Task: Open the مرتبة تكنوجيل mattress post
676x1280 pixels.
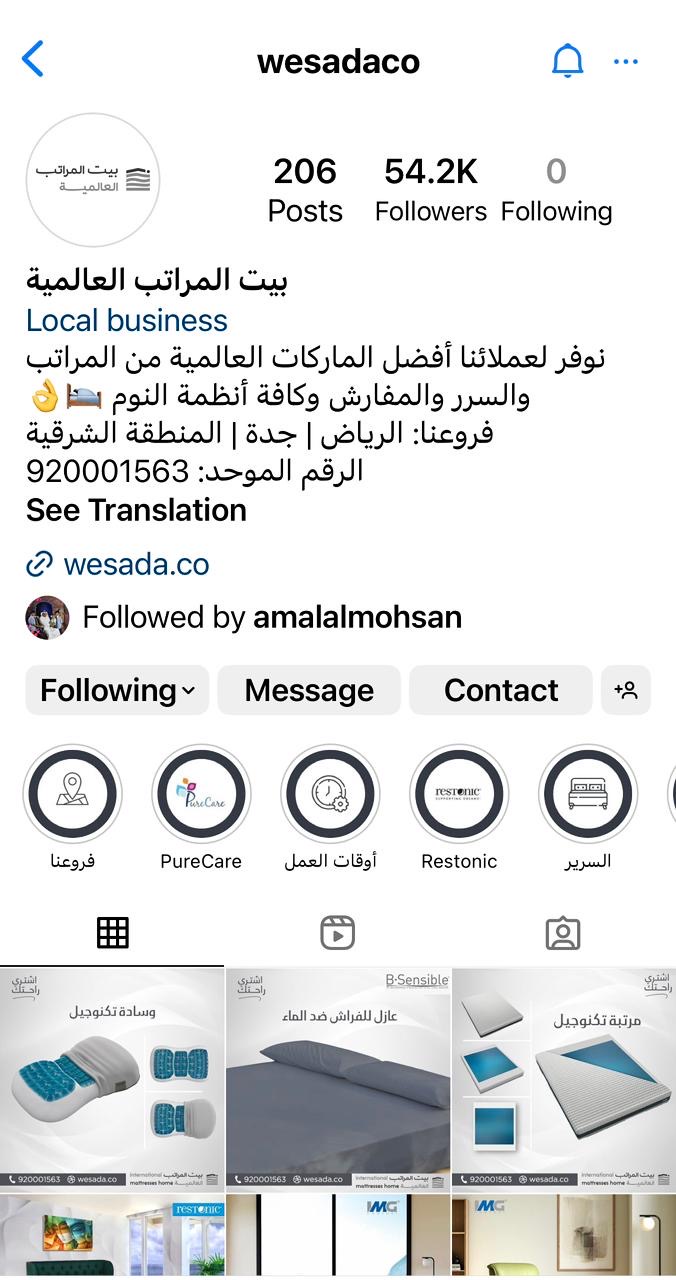Action: (x=564, y=1078)
